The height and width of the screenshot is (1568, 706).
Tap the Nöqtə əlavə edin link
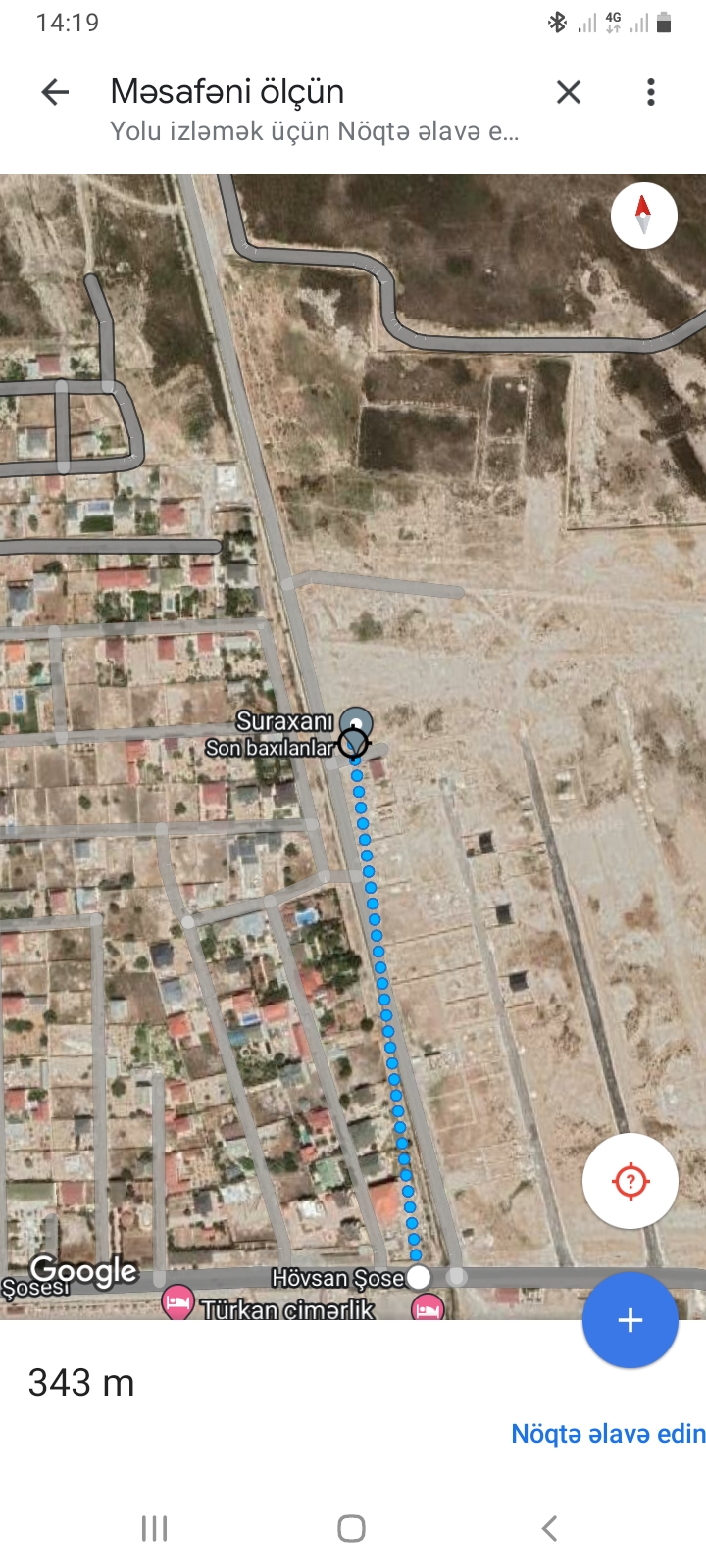[x=608, y=1434]
